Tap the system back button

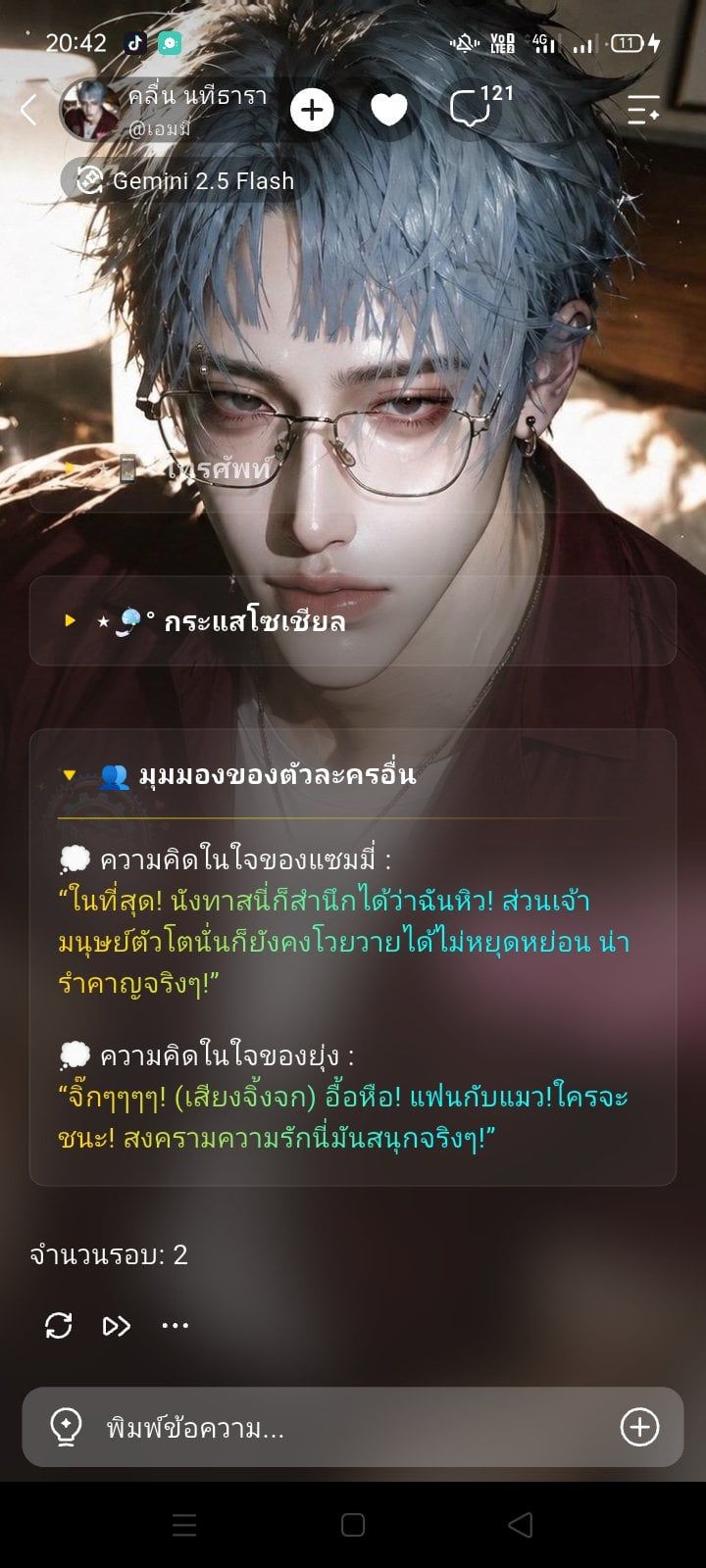click(521, 1524)
